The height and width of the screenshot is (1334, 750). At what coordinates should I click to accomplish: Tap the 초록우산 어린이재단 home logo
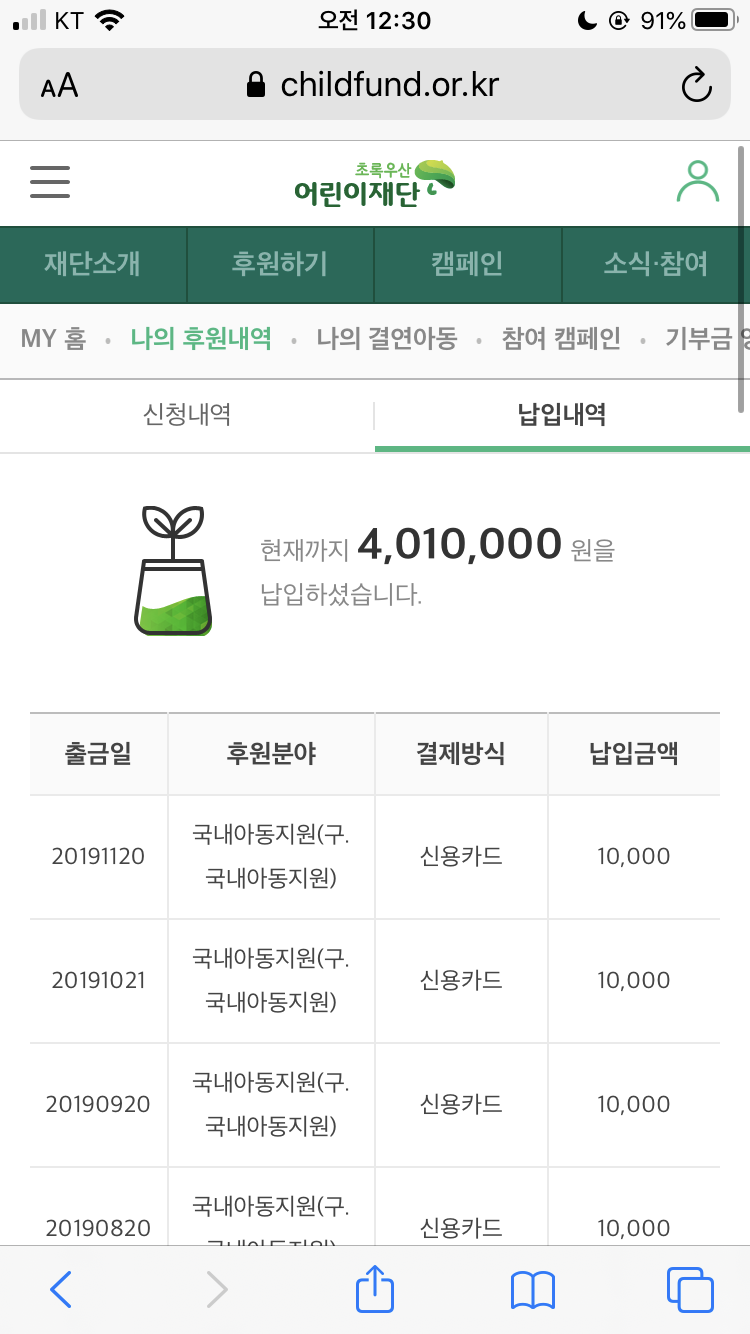[374, 183]
